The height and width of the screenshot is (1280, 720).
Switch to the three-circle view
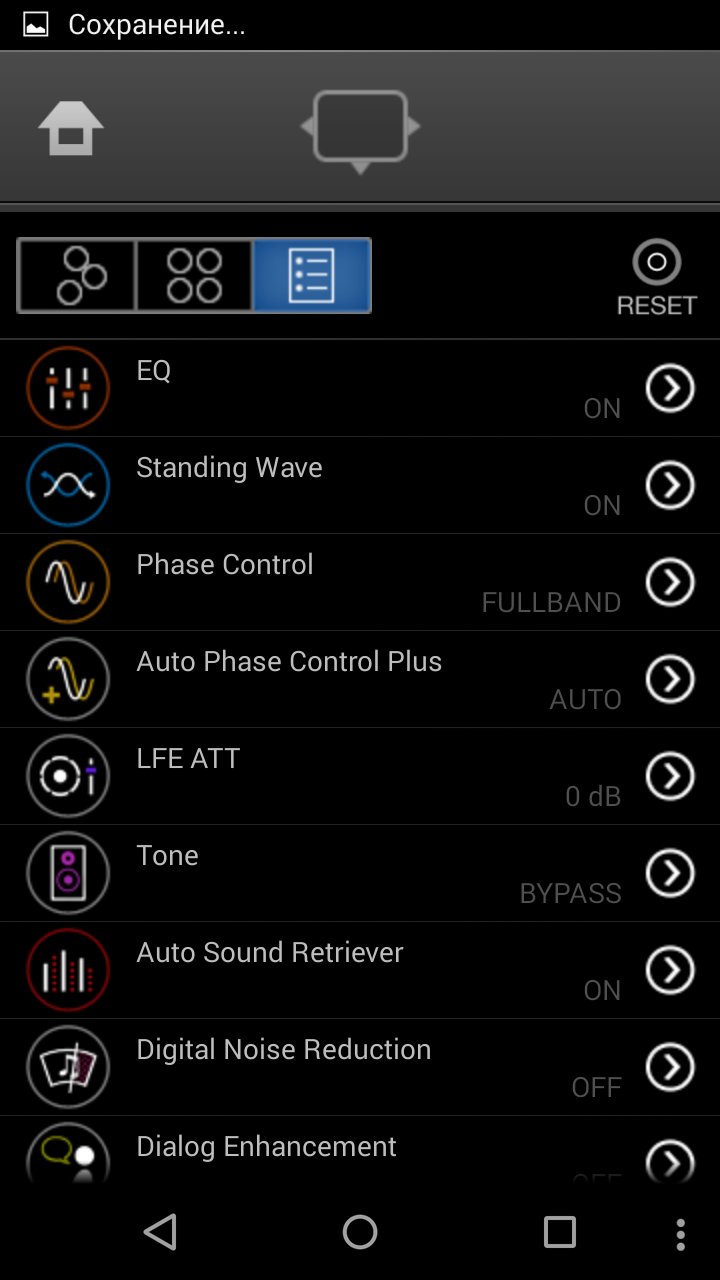pyautogui.click(x=77, y=275)
